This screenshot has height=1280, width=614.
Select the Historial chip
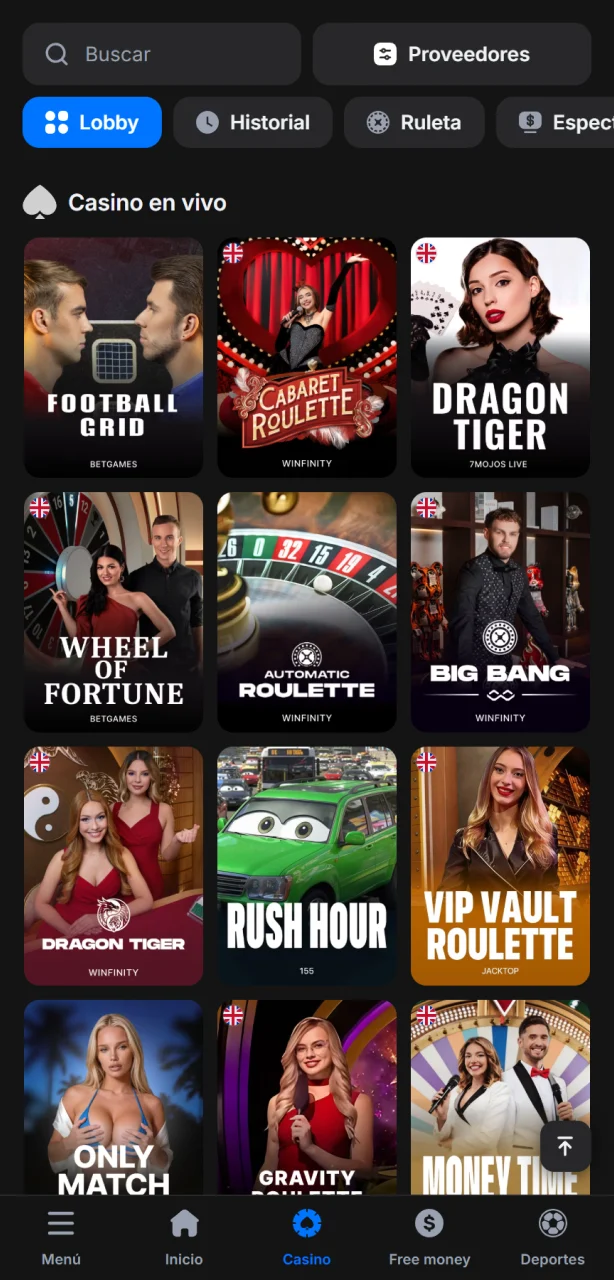point(253,122)
